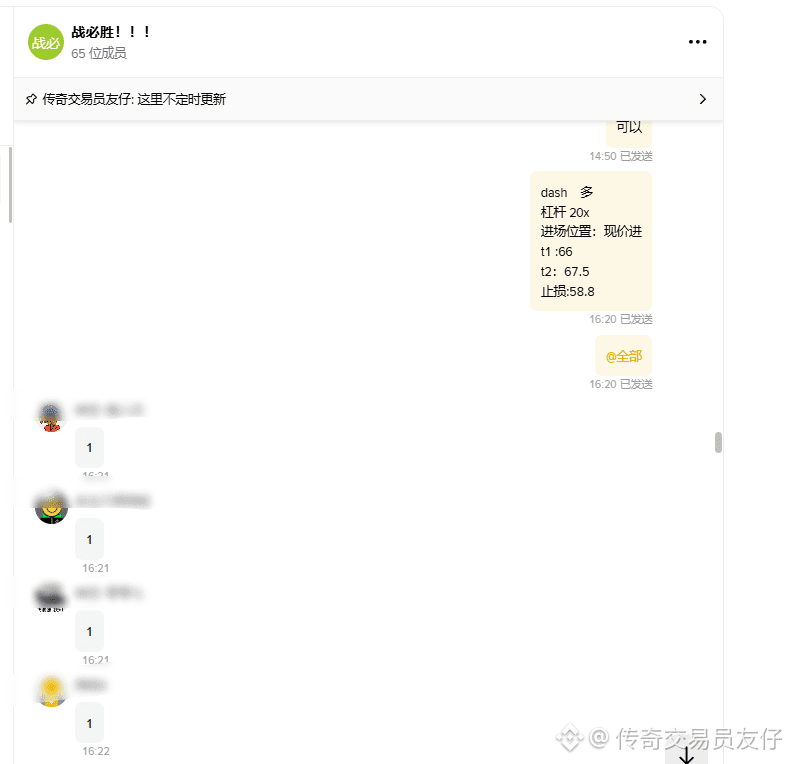Tap the @全部 mention message
This screenshot has height=764, width=790.
[x=623, y=356]
